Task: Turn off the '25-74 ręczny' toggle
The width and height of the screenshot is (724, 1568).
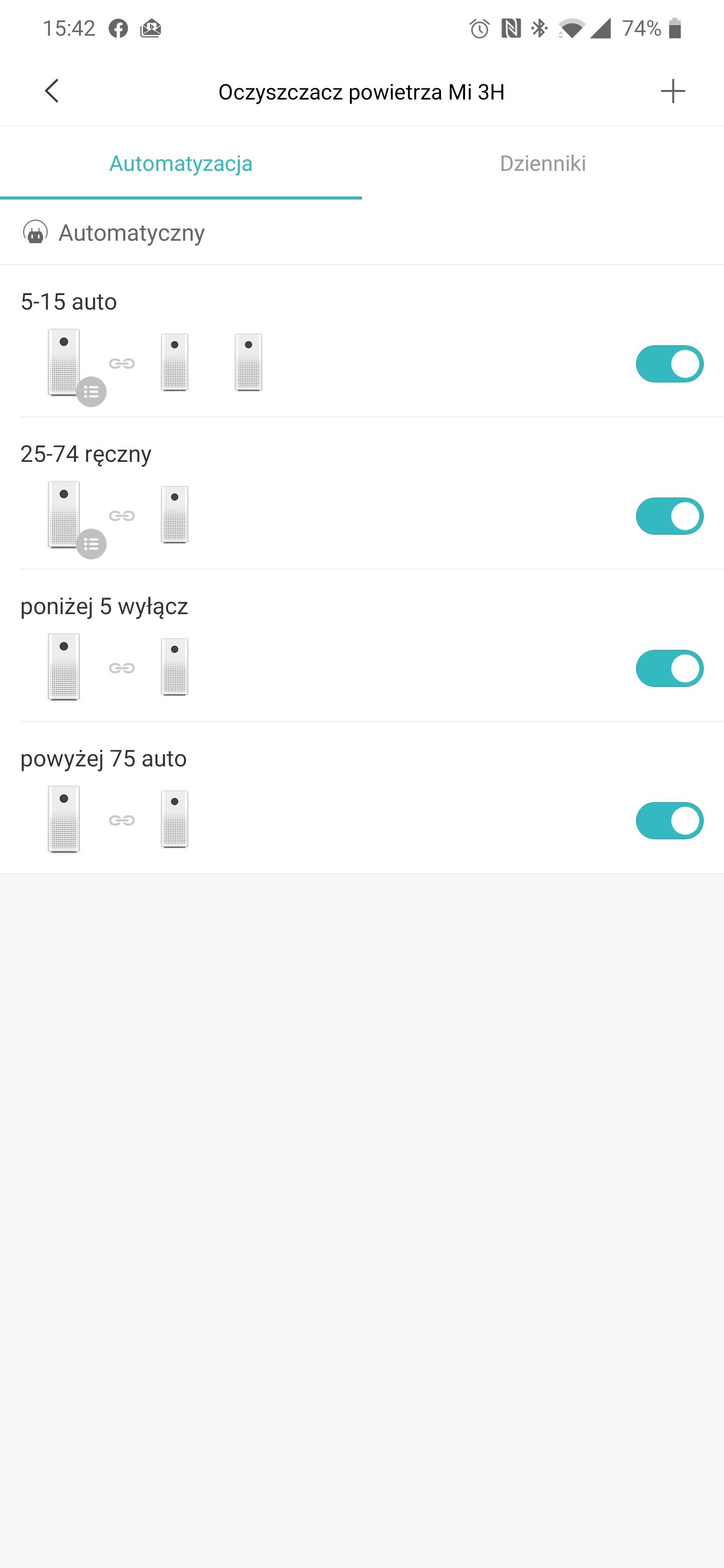Action: click(x=669, y=516)
